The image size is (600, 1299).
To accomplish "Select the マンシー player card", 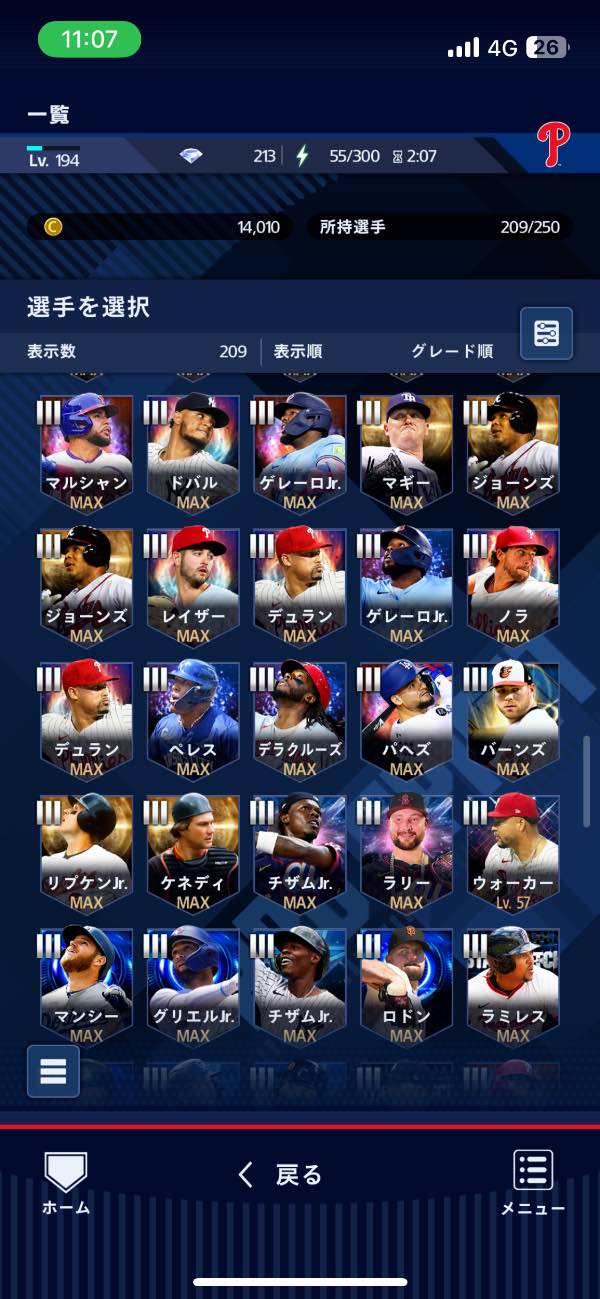I will tap(86, 986).
